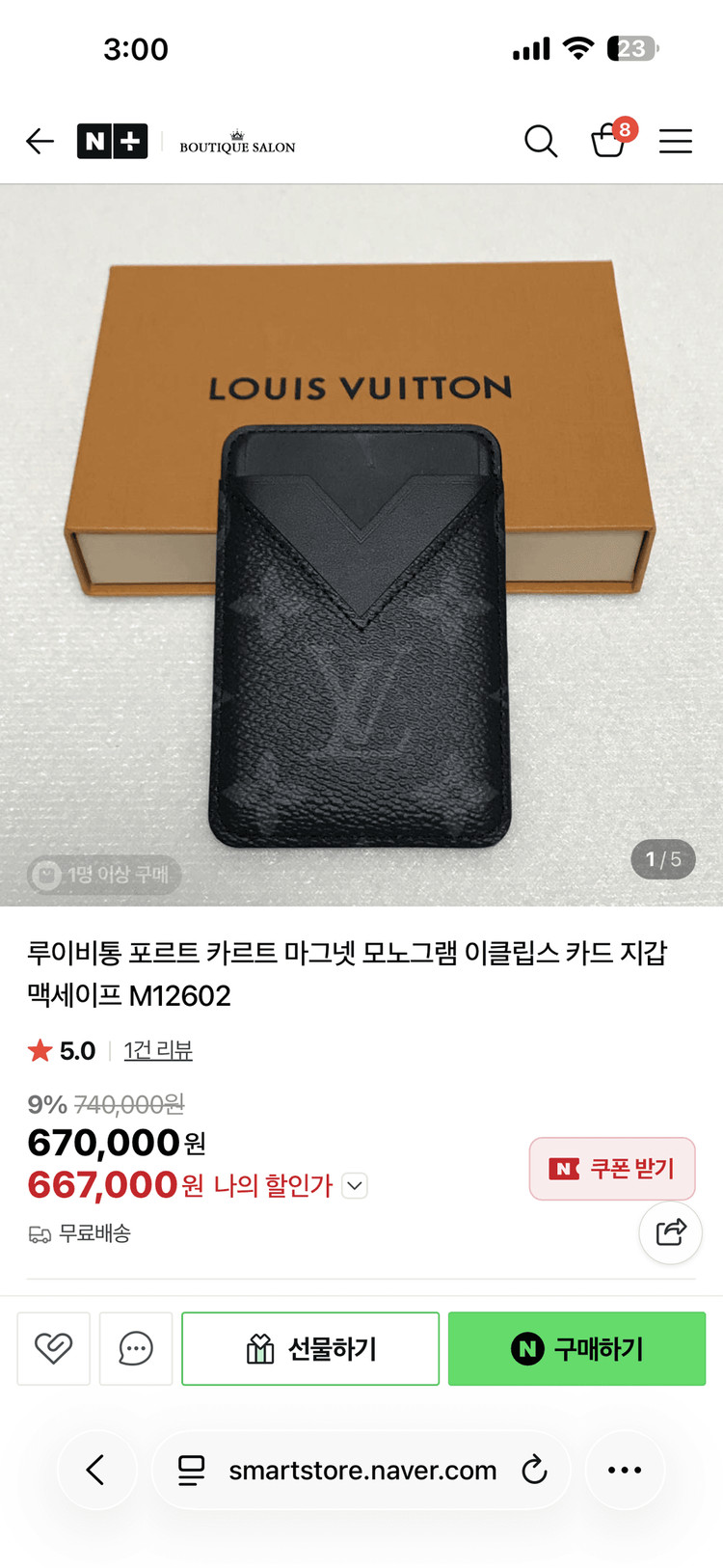Tap the smartstore.naver.com address bar
Screen dimensions: 723x1568
pos(361,1470)
